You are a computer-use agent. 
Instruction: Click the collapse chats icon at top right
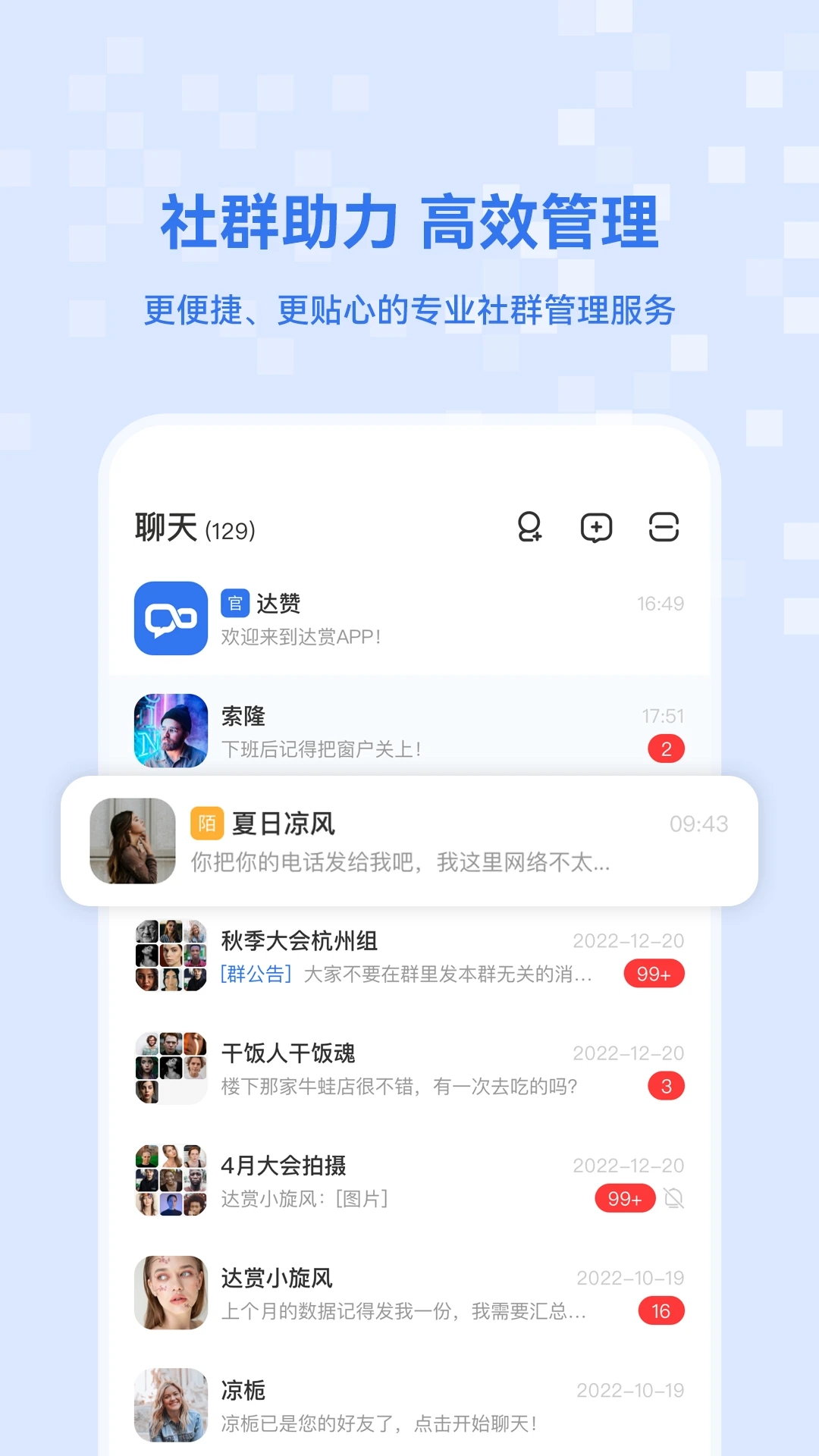(664, 527)
